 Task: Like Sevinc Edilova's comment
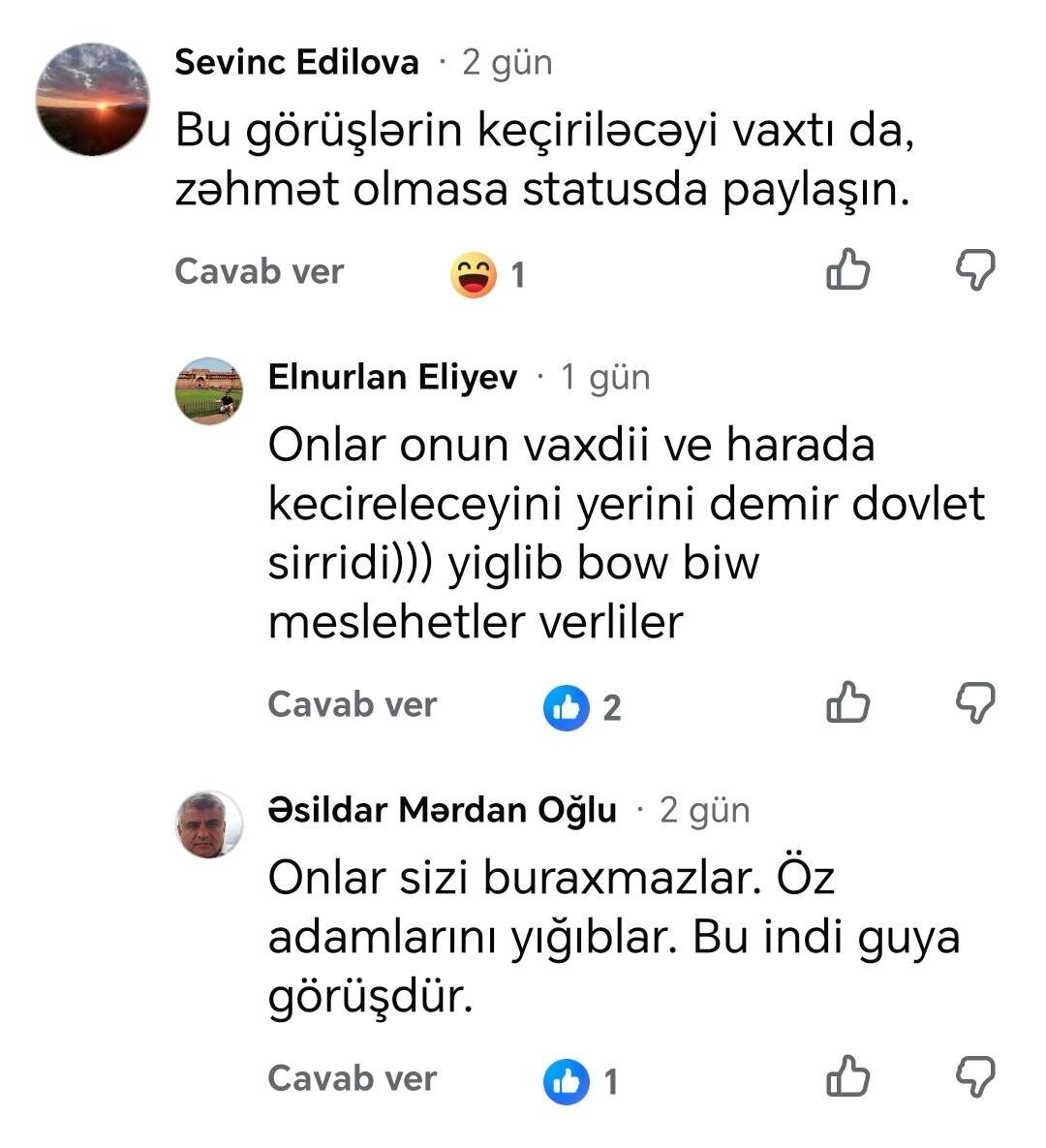[x=847, y=269]
